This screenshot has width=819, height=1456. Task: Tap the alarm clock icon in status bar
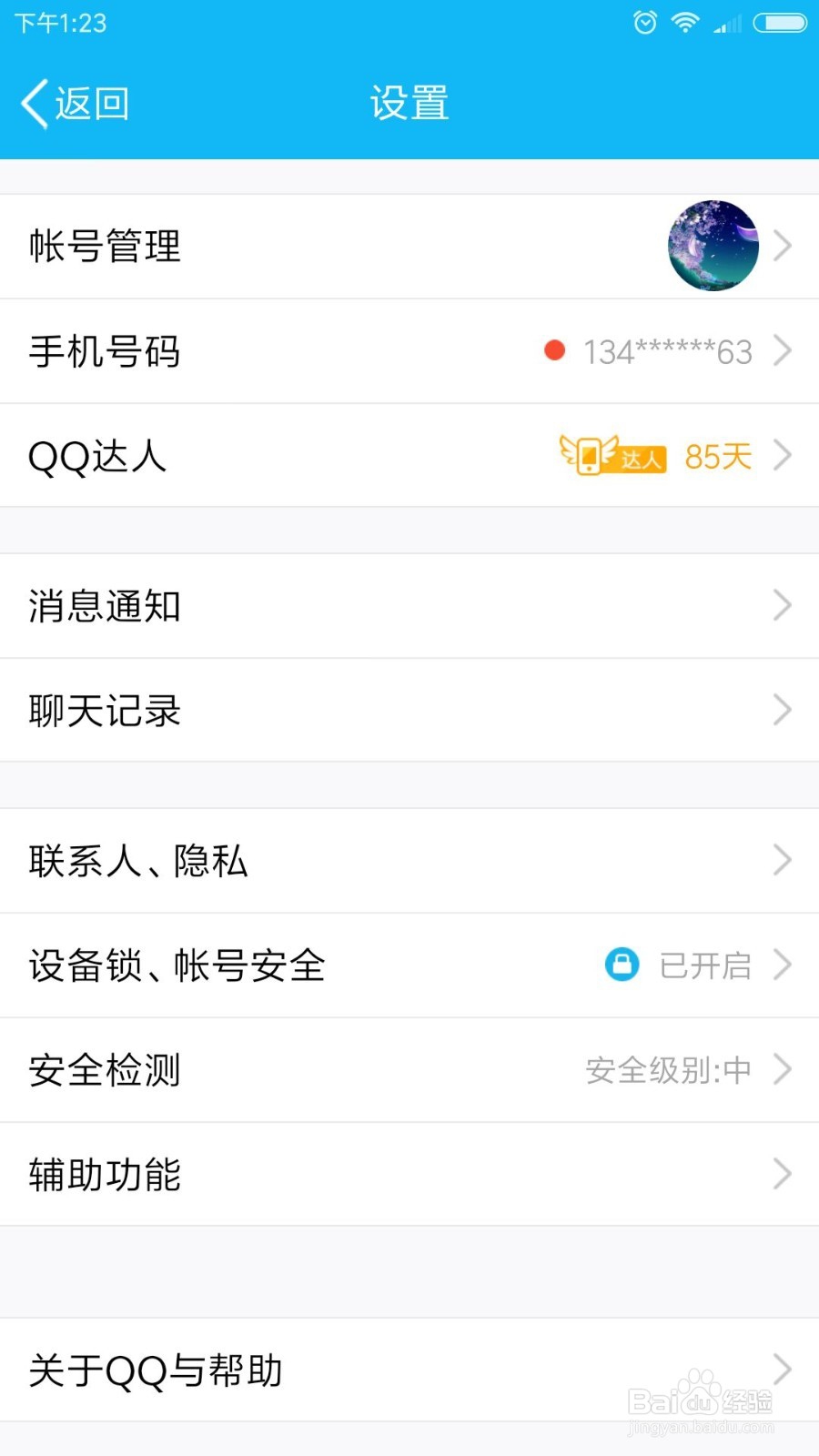pos(644,23)
